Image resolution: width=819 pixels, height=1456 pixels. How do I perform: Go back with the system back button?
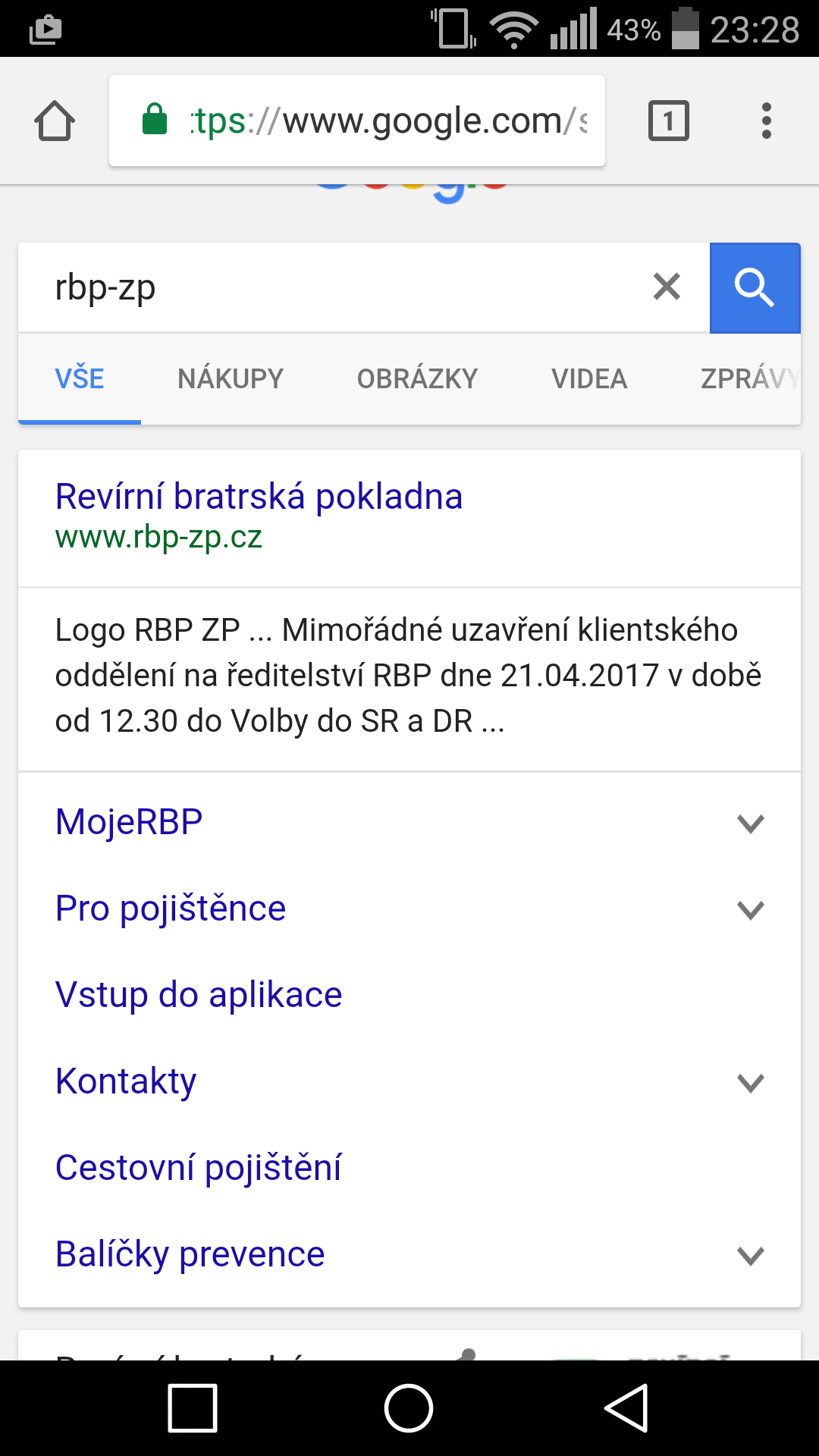[626, 1408]
